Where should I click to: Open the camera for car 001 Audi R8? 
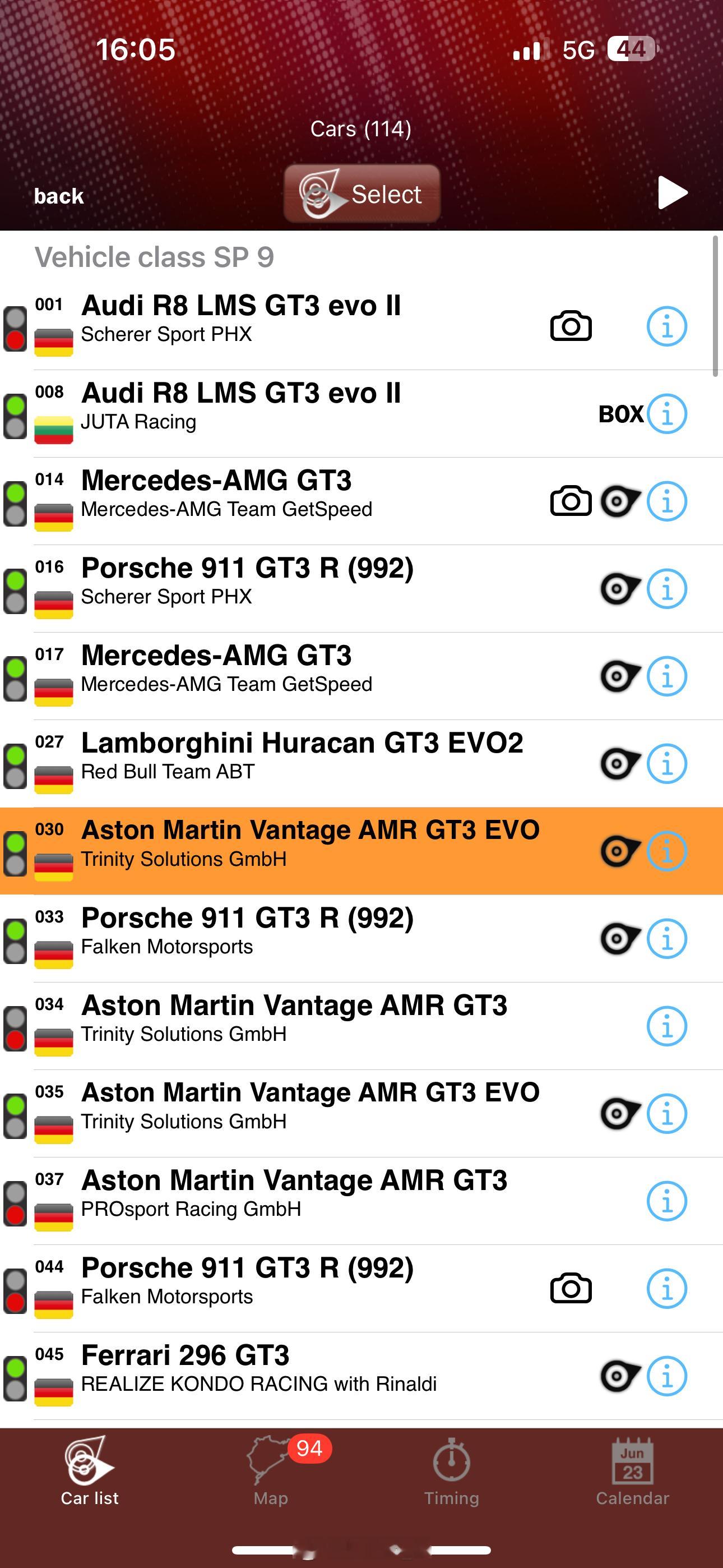click(x=571, y=326)
